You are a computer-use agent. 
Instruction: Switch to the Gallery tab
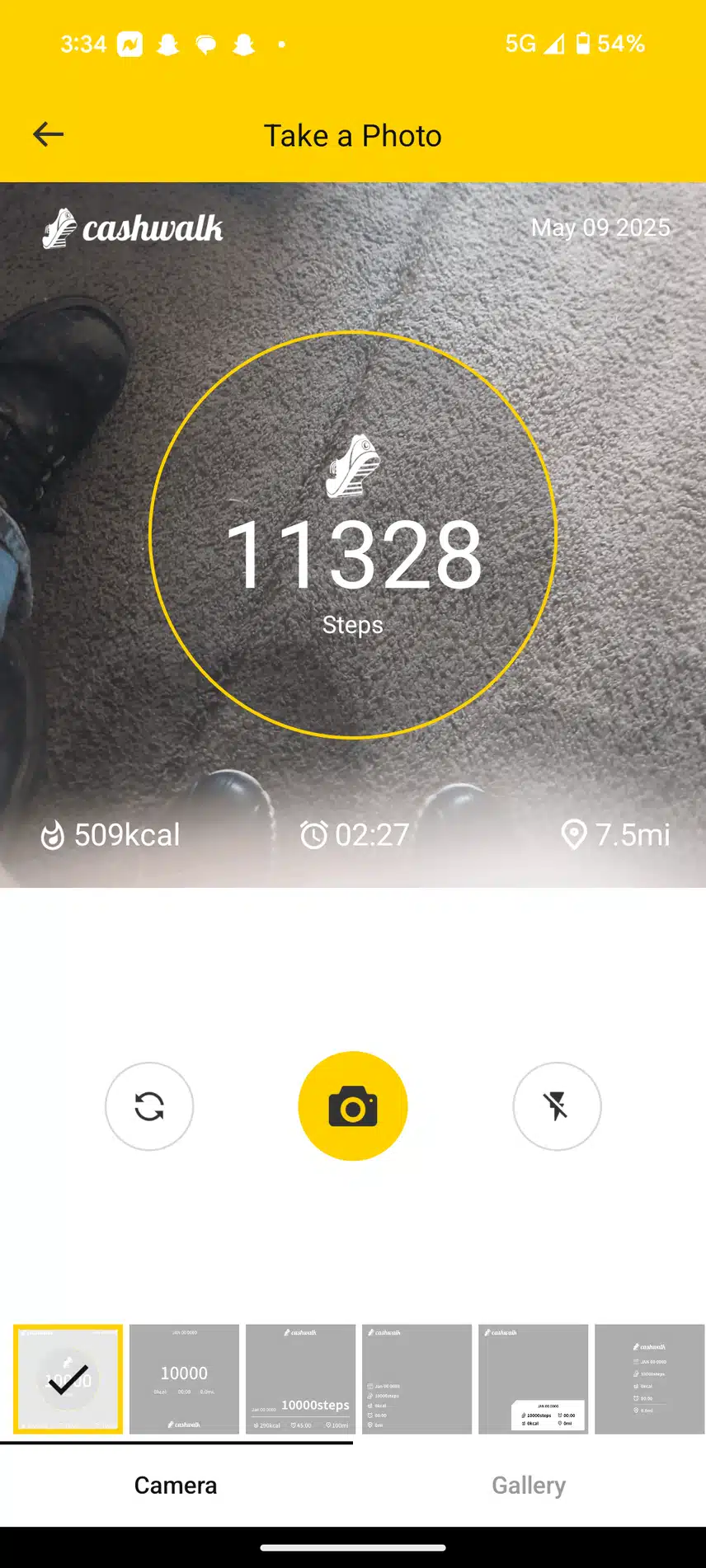point(529,1485)
